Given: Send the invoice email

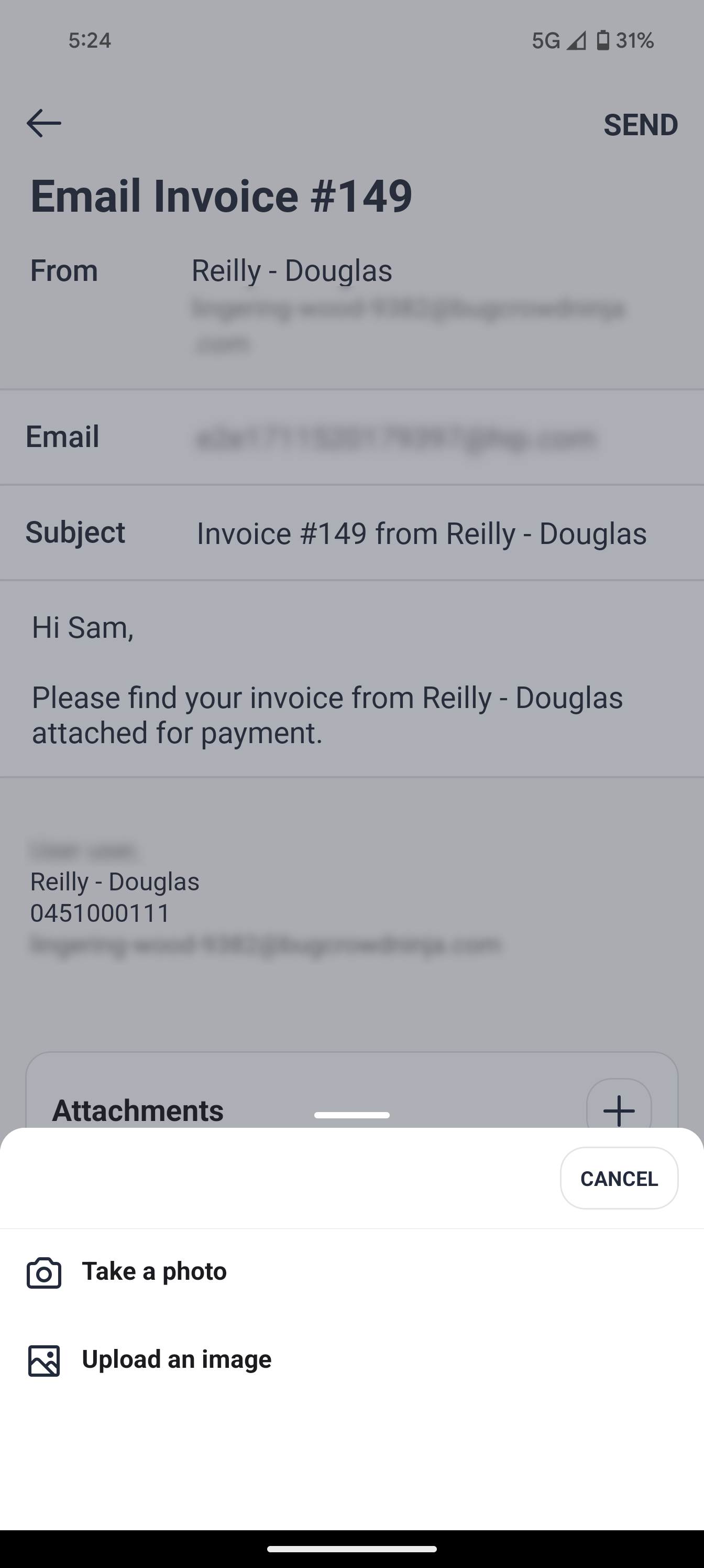Looking at the screenshot, I should 640,125.
